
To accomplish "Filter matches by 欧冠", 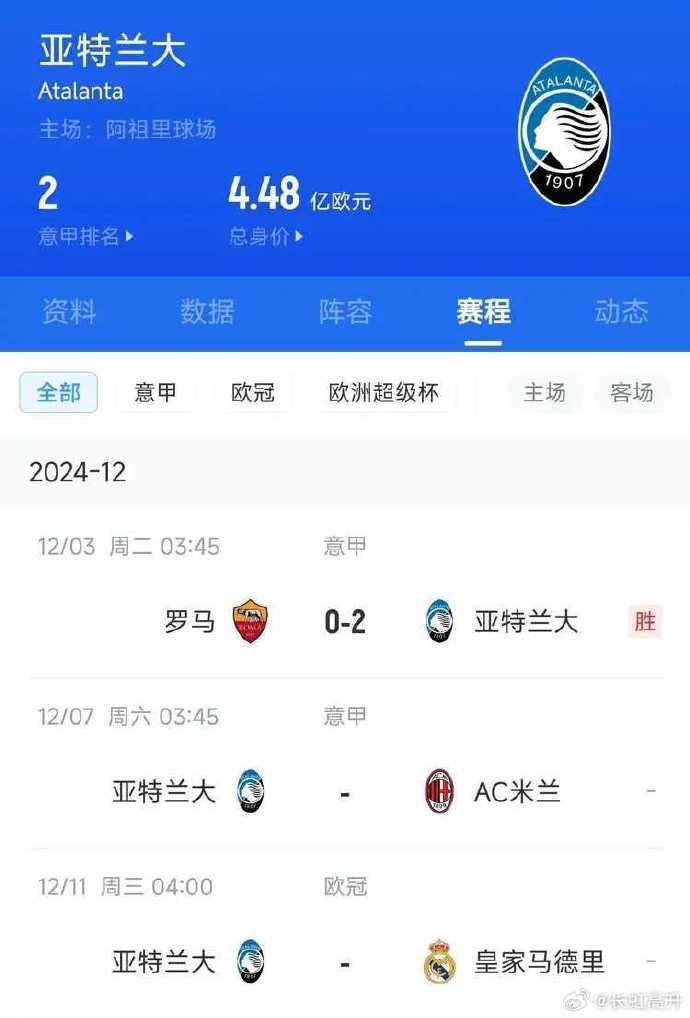I will click(x=253, y=393).
